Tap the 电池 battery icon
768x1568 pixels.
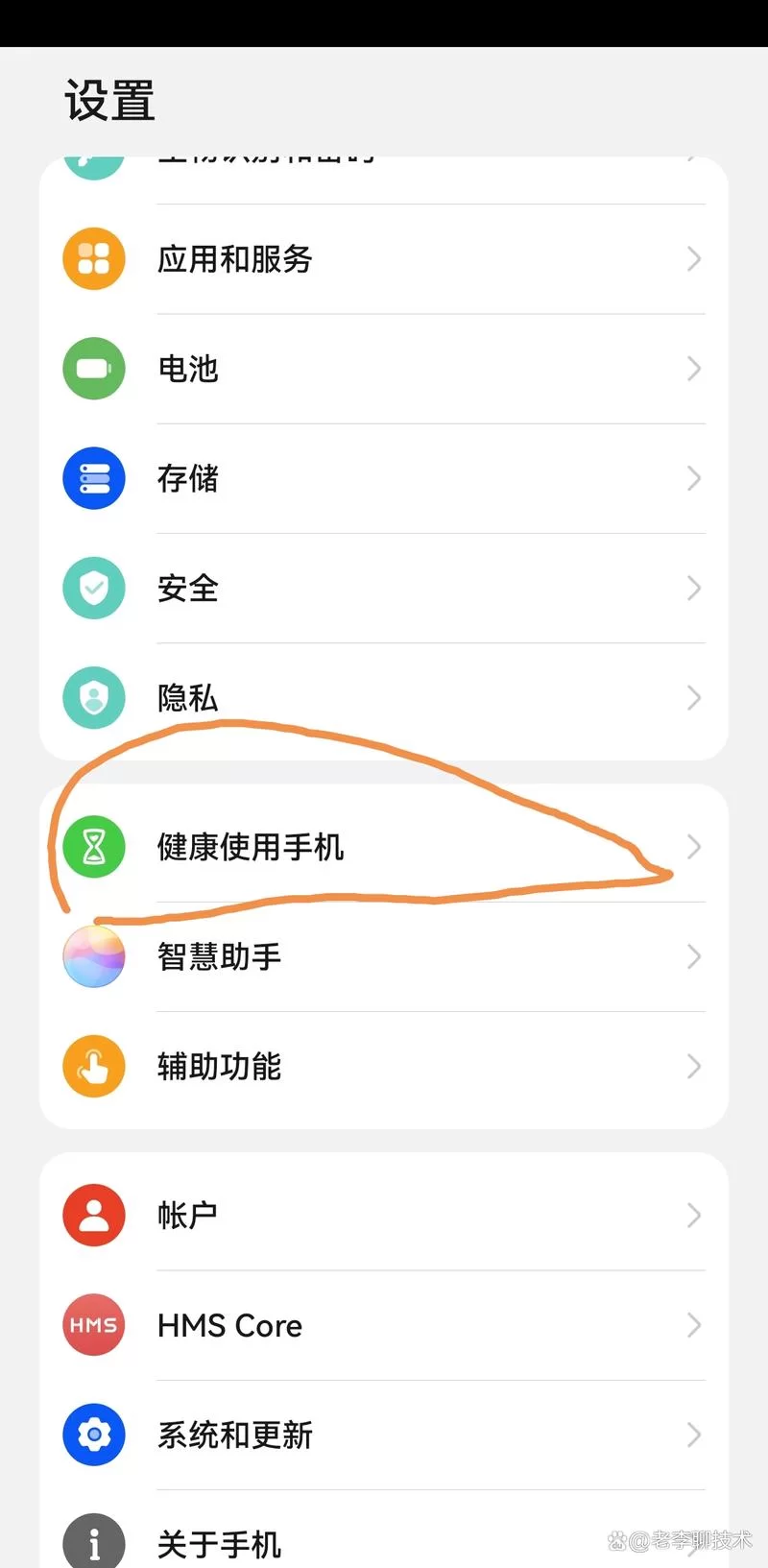pyautogui.click(x=93, y=368)
